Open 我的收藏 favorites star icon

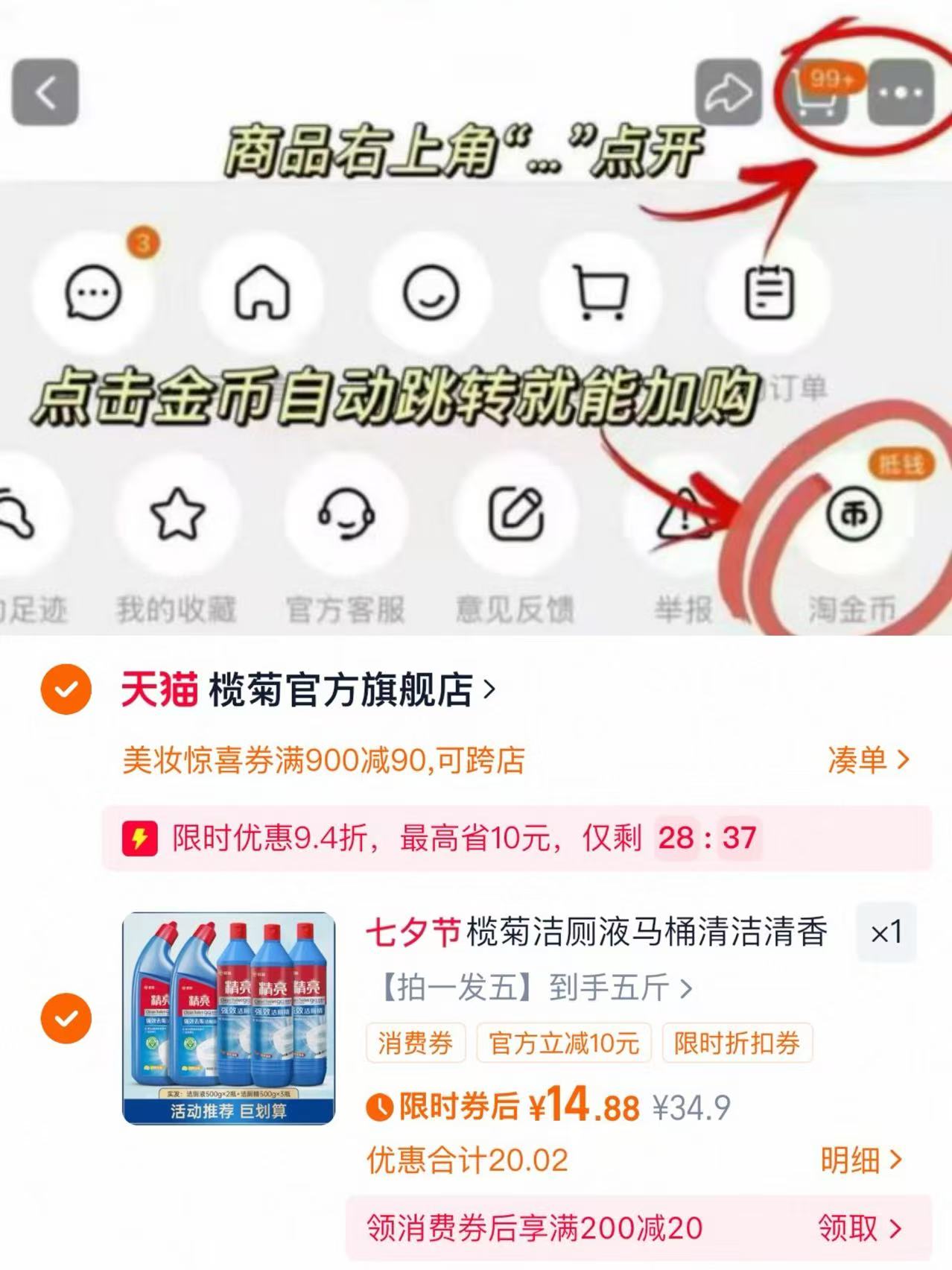[177, 514]
